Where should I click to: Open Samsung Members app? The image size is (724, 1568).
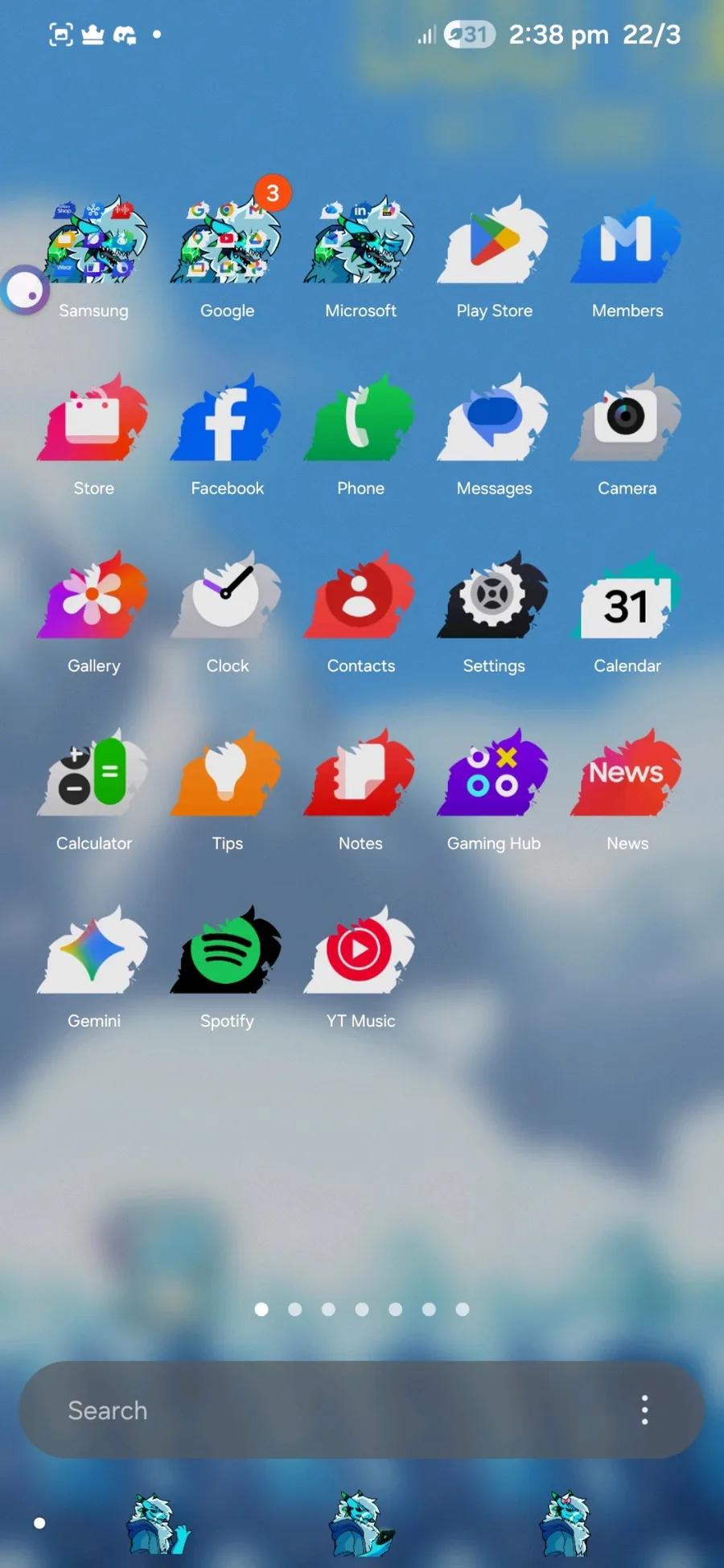pos(627,241)
